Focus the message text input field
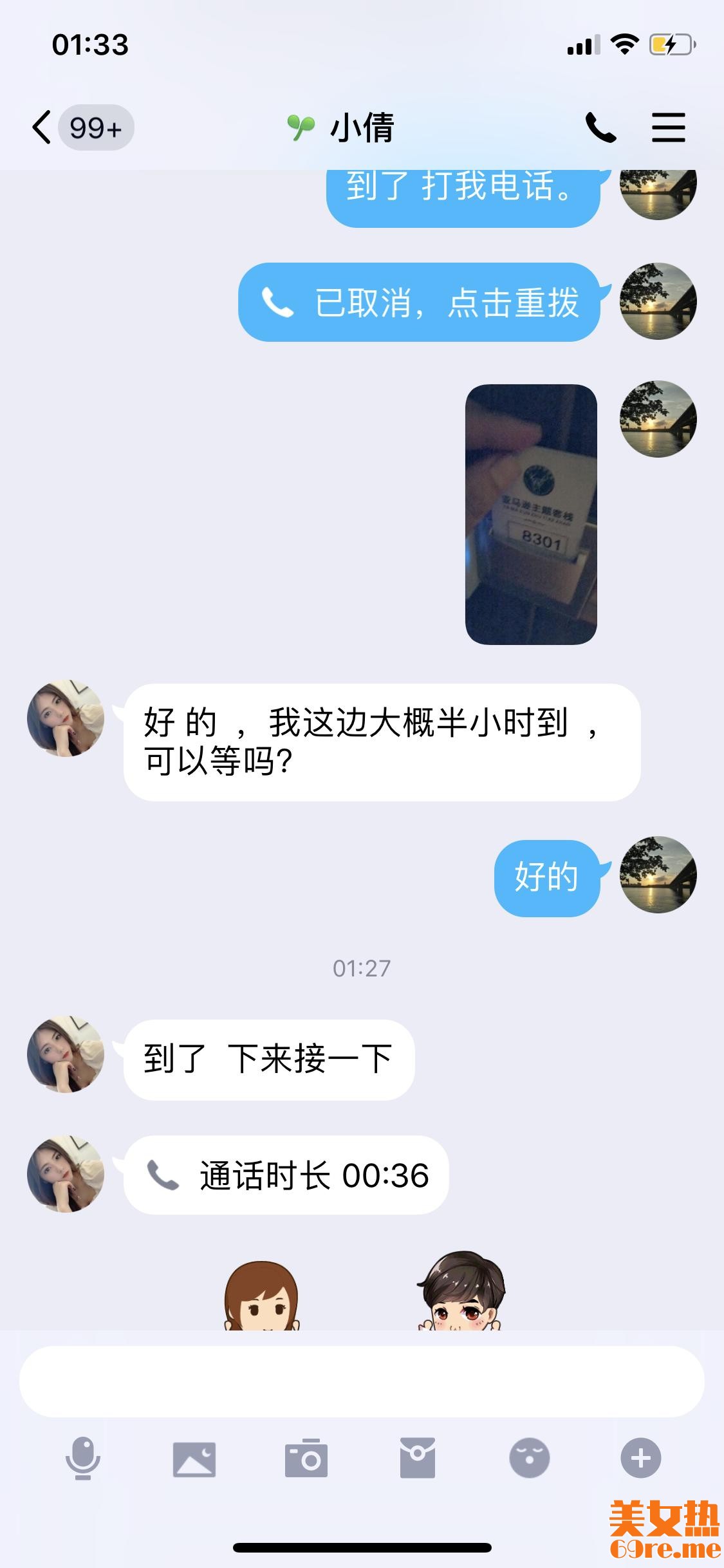 point(362,1381)
